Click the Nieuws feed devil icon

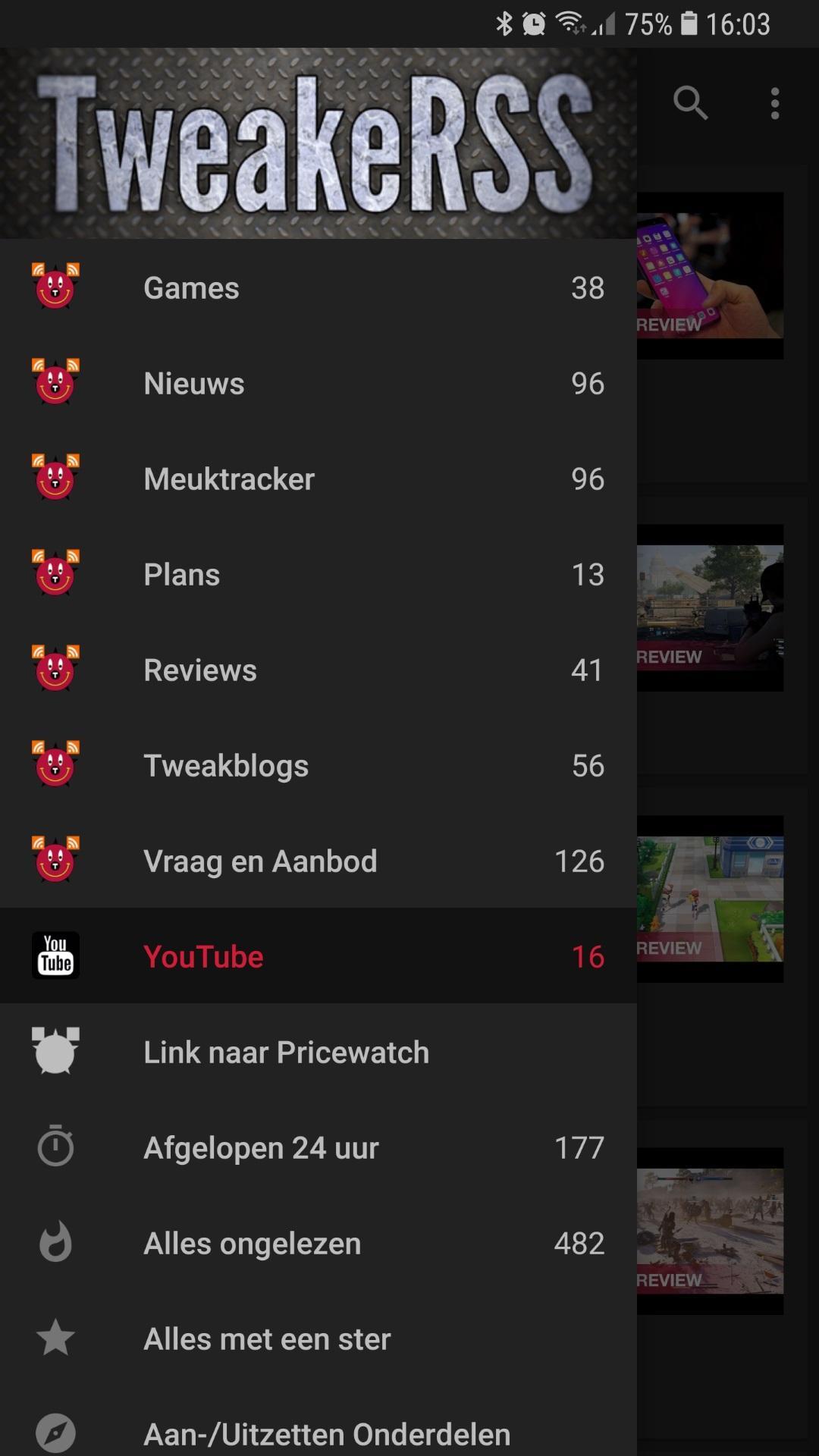coord(55,382)
